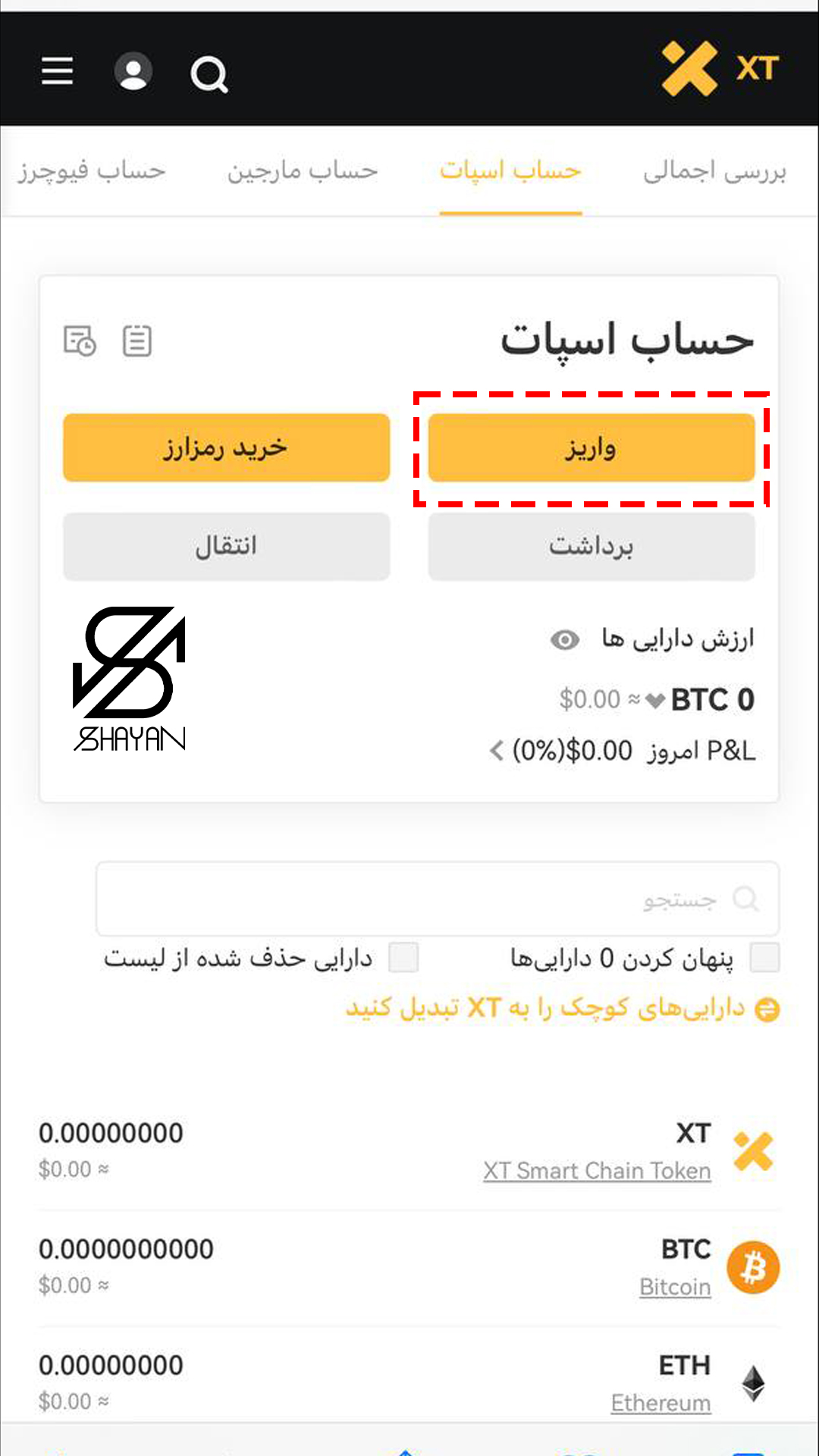
Task: Open the Bitcoin asset row
Action: (x=409, y=1267)
